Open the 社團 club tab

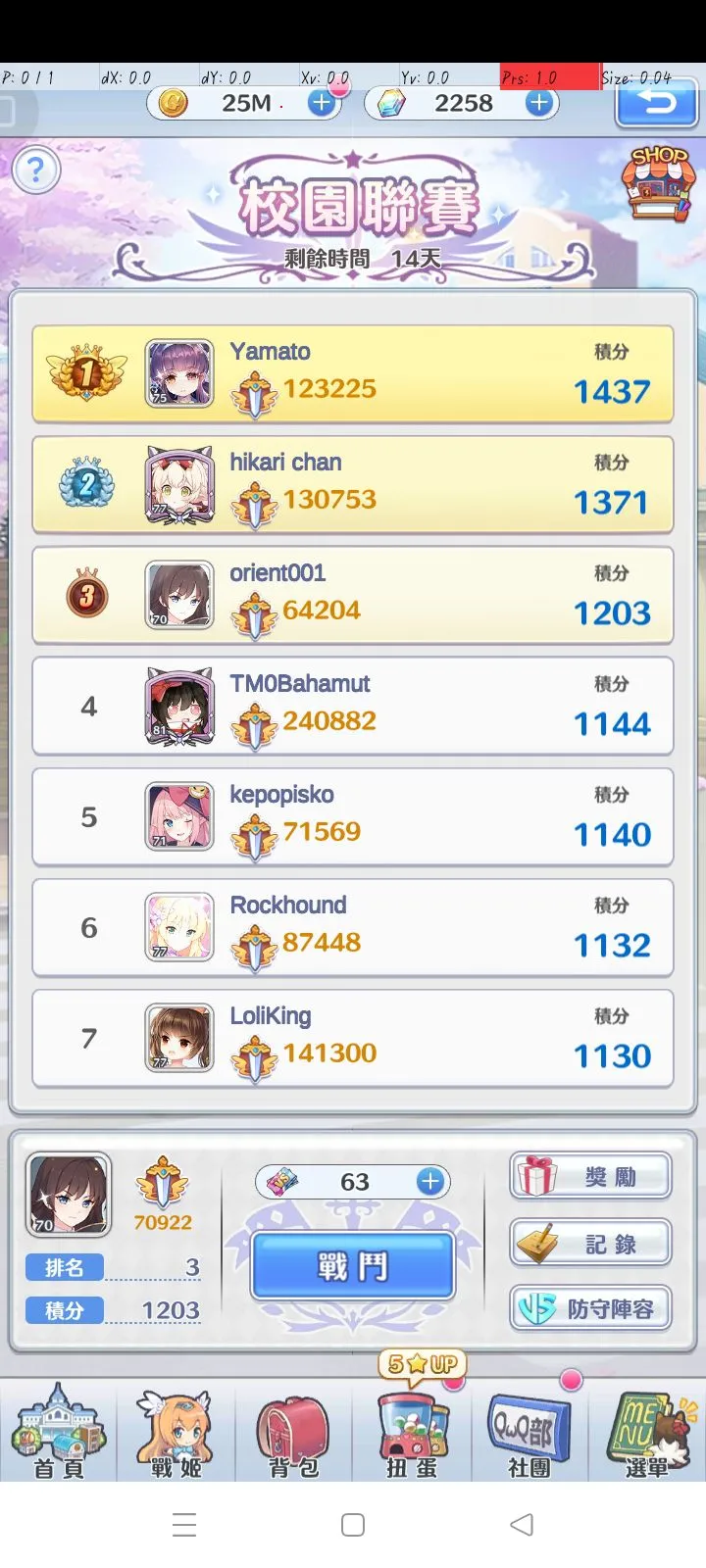click(529, 1433)
